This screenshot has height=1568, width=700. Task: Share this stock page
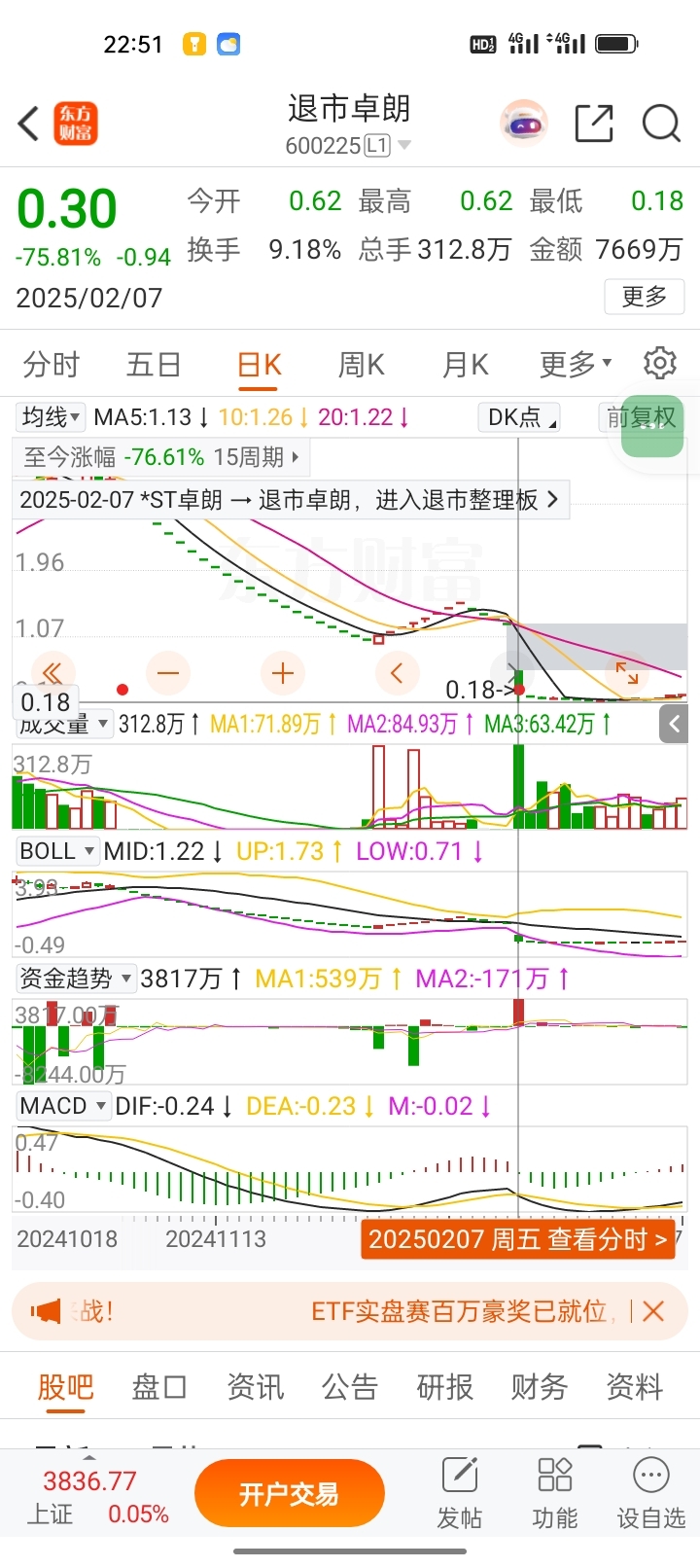[x=594, y=125]
